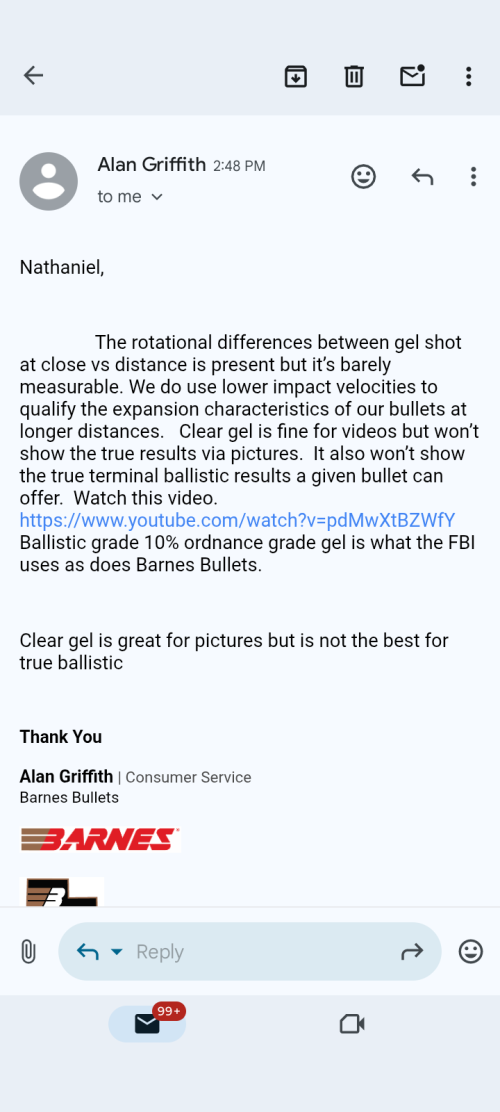This screenshot has height=1112, width=500.
Task: Archive this email
Action: pos(296,76)
